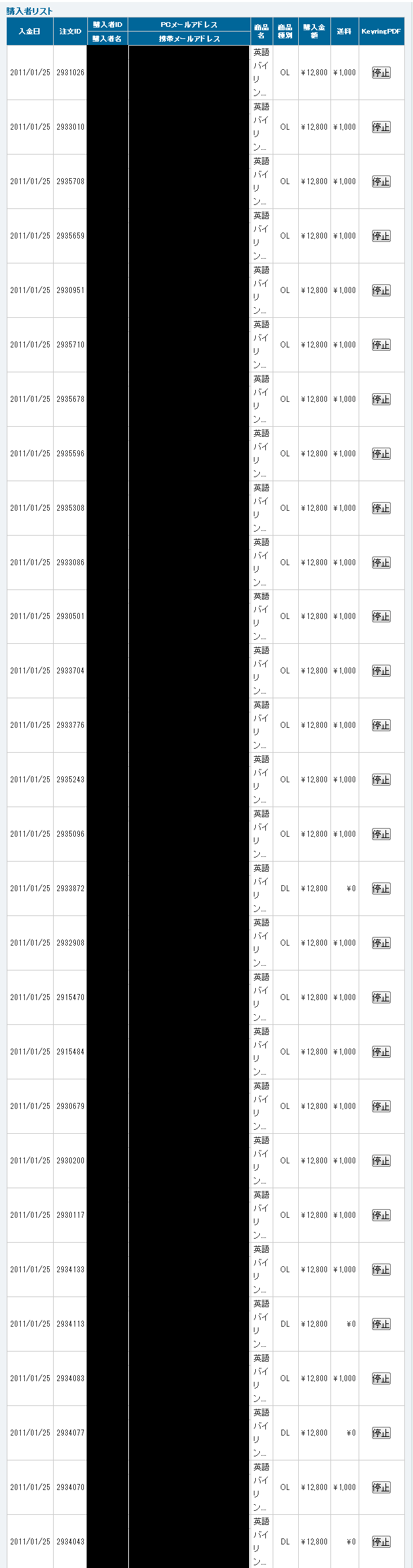Click 停止 on order 2934083

pyautogui.click(x=381, y=1378)
